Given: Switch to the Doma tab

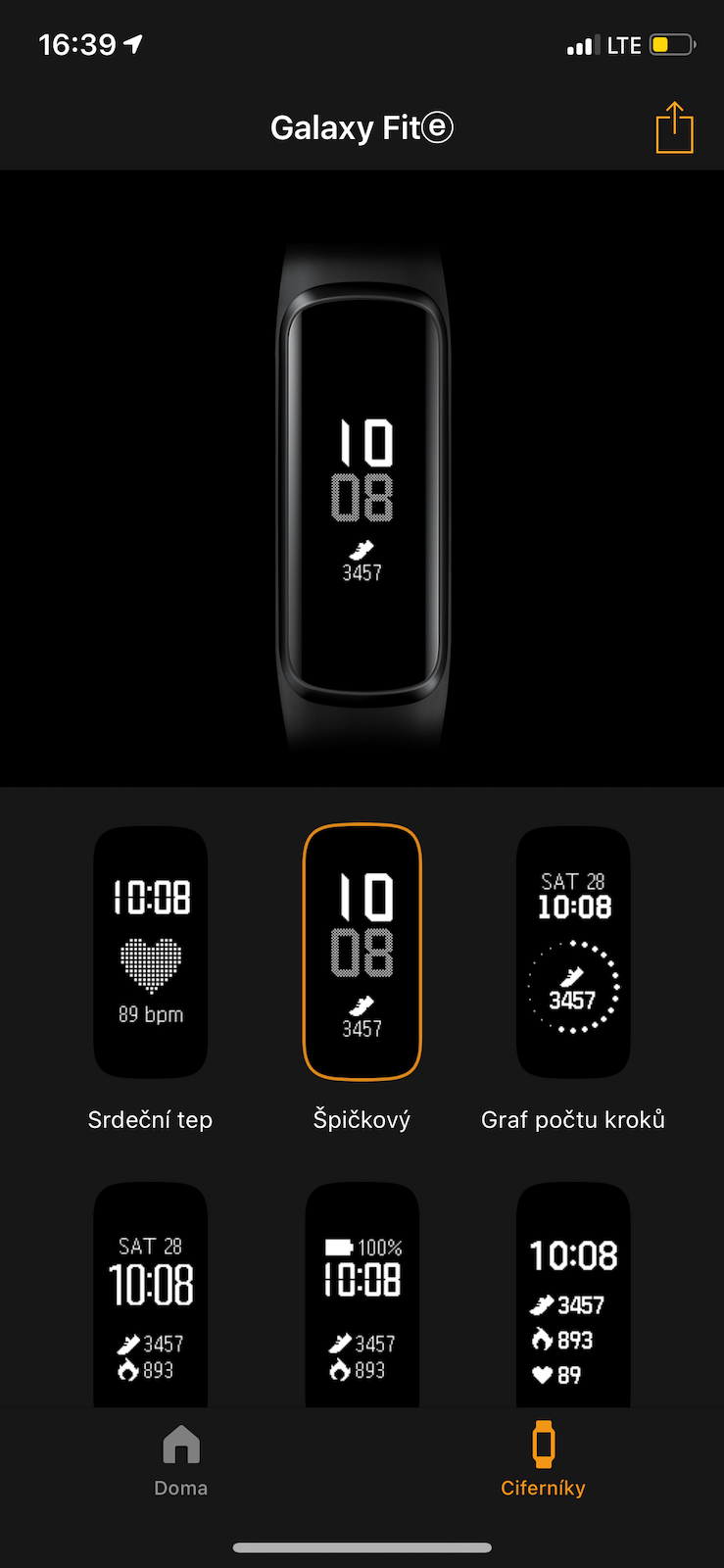Looking at the screenshot, I should 181,1460.
